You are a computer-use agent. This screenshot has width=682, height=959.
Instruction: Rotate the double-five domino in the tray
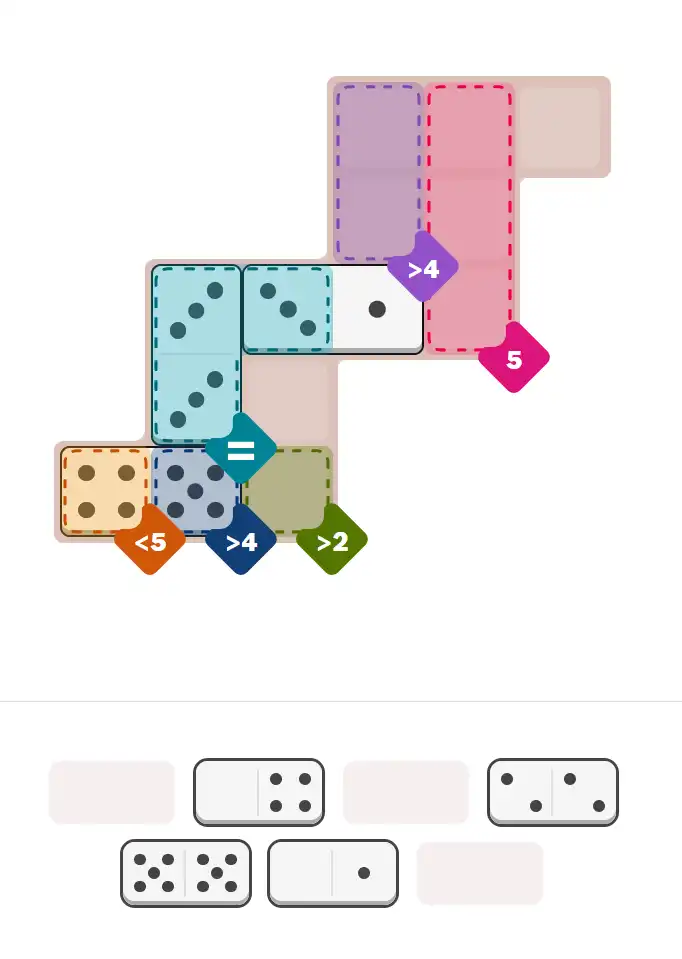(x=185, y=872)
